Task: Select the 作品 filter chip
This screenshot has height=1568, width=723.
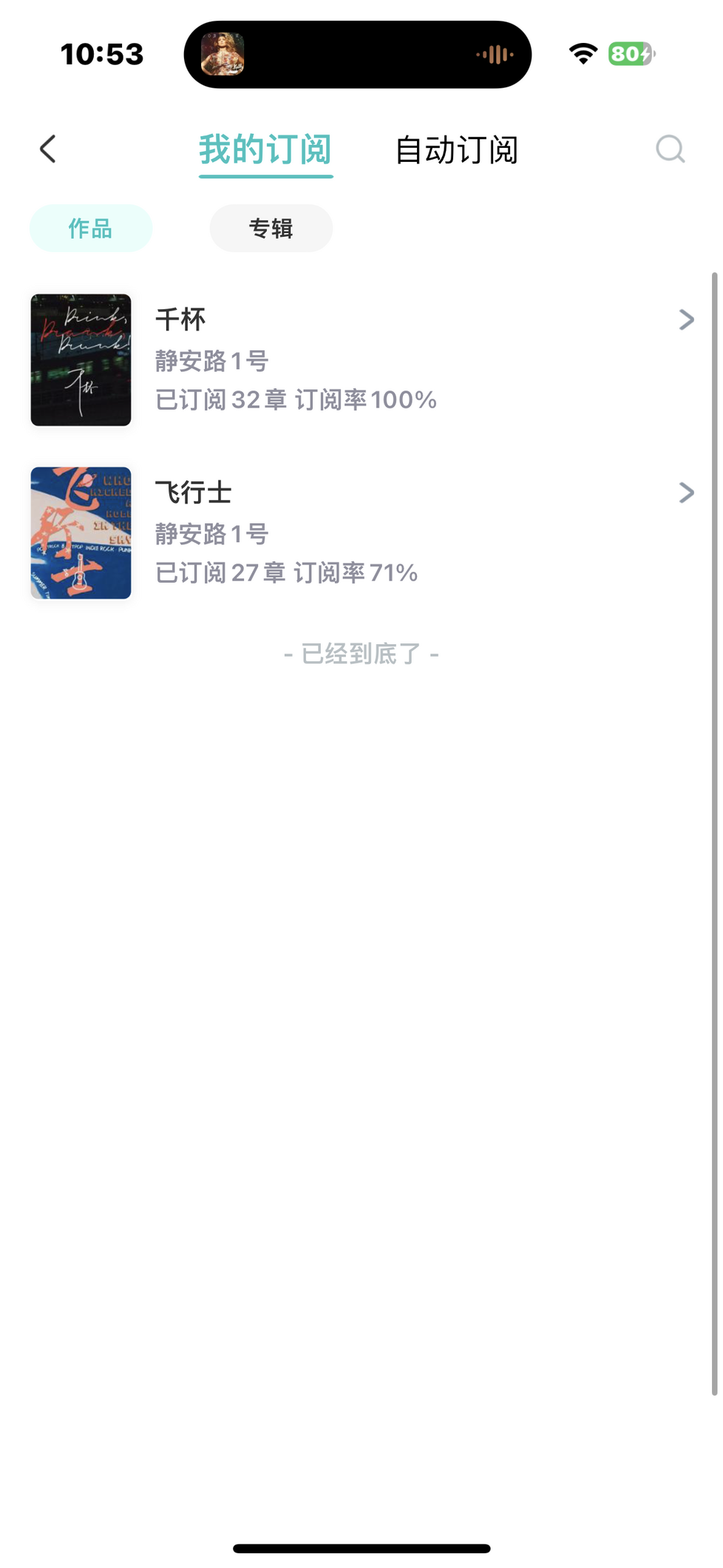Action: pyautogui.click(x=91, y=229)
